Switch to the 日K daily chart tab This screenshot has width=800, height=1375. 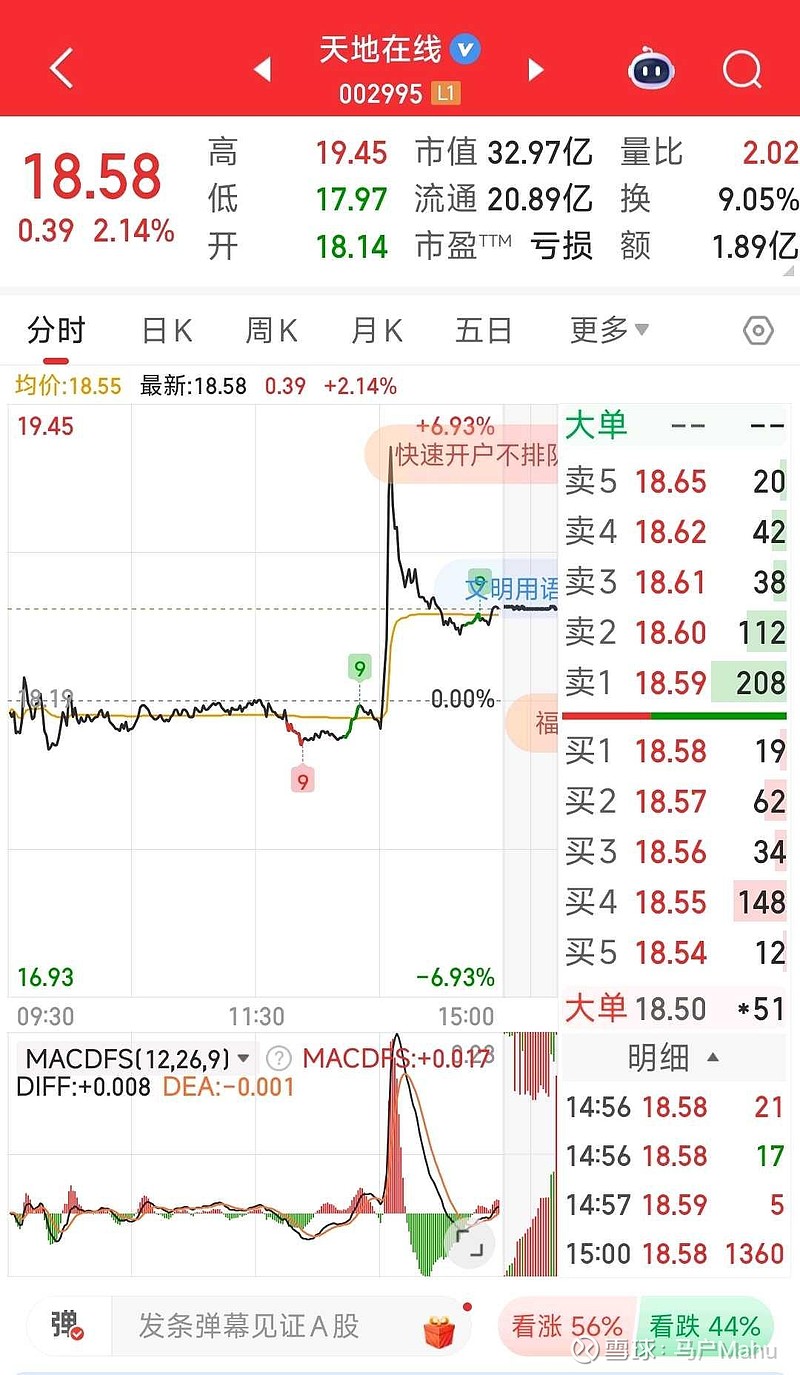coord(164,330)
